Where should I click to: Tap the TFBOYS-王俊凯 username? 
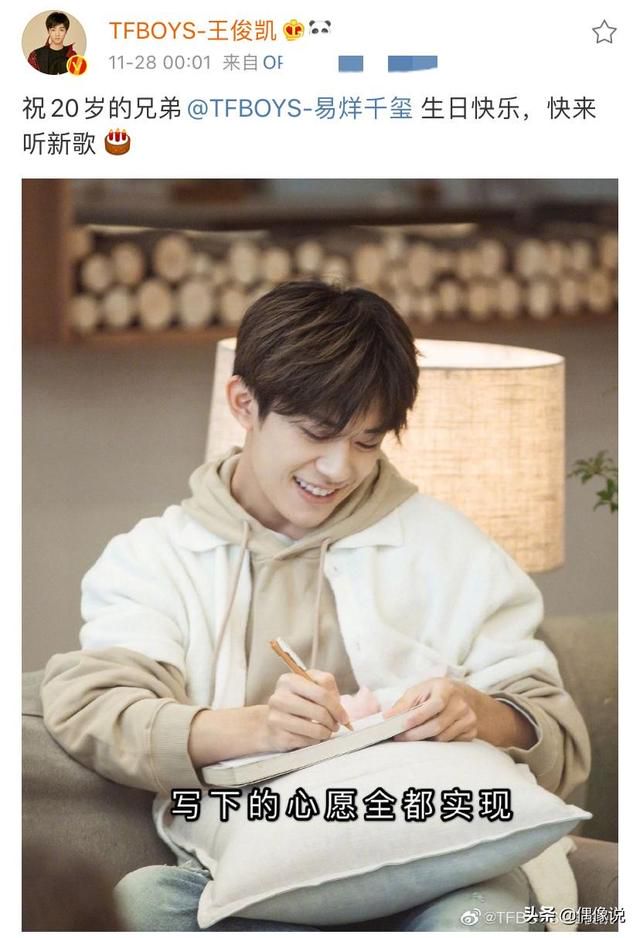[192, 30]
